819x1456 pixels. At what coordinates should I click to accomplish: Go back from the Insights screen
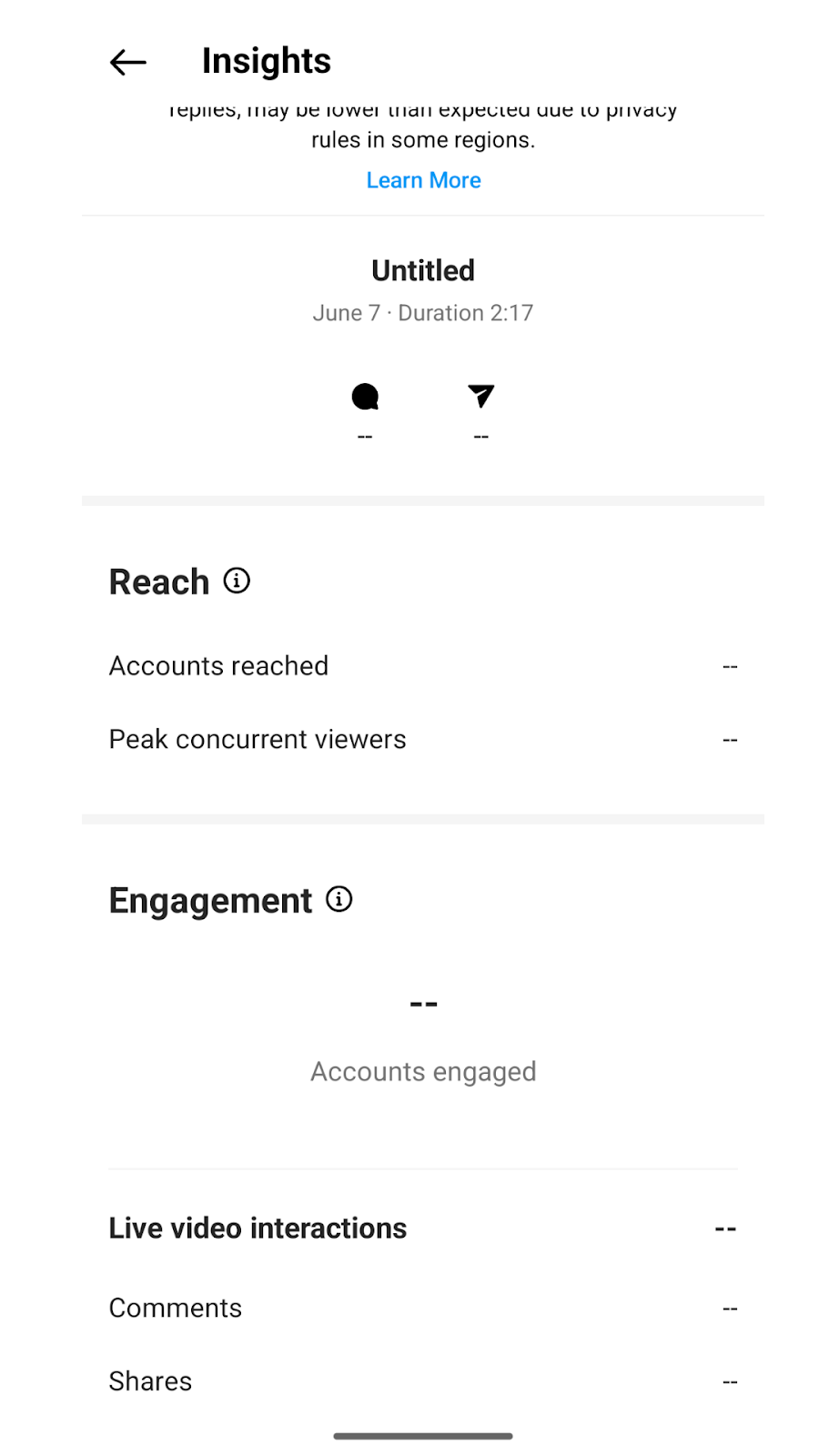pos(128,62)
